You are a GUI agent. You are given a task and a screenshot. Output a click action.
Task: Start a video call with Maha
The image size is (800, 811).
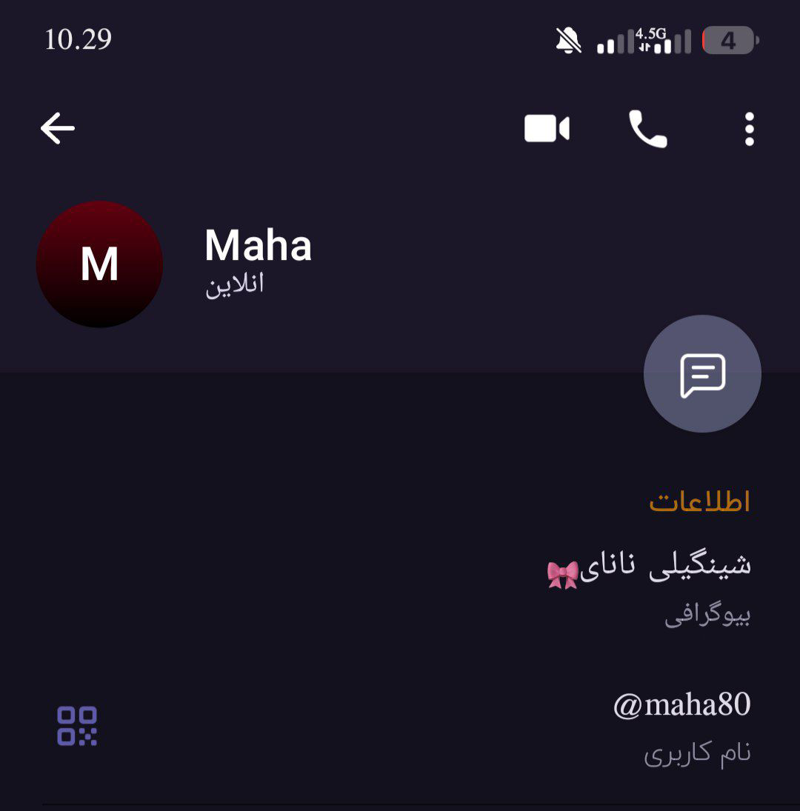coord(547,129)
